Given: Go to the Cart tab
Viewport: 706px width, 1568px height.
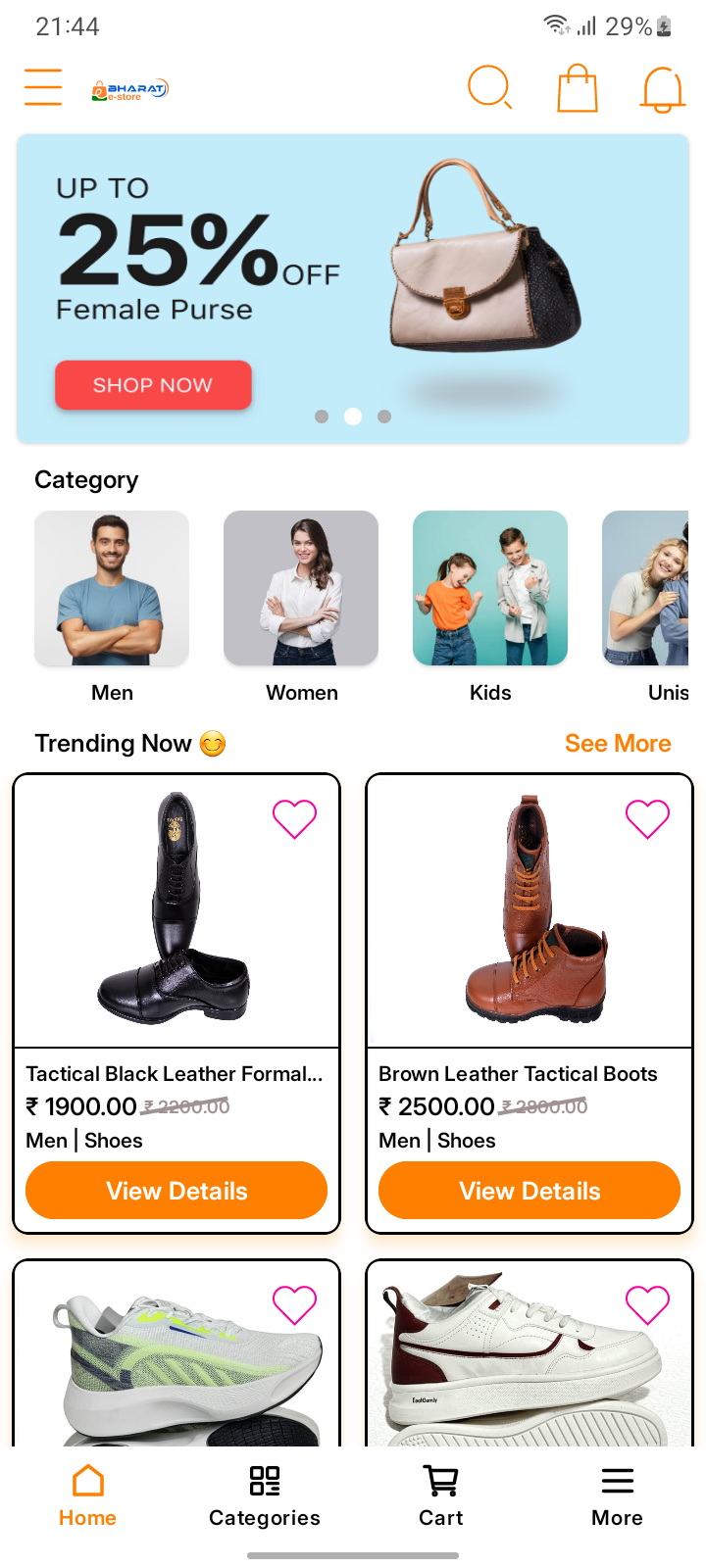Looking at the screenshot, I should pyautogui.click(x=441, y=1495).
